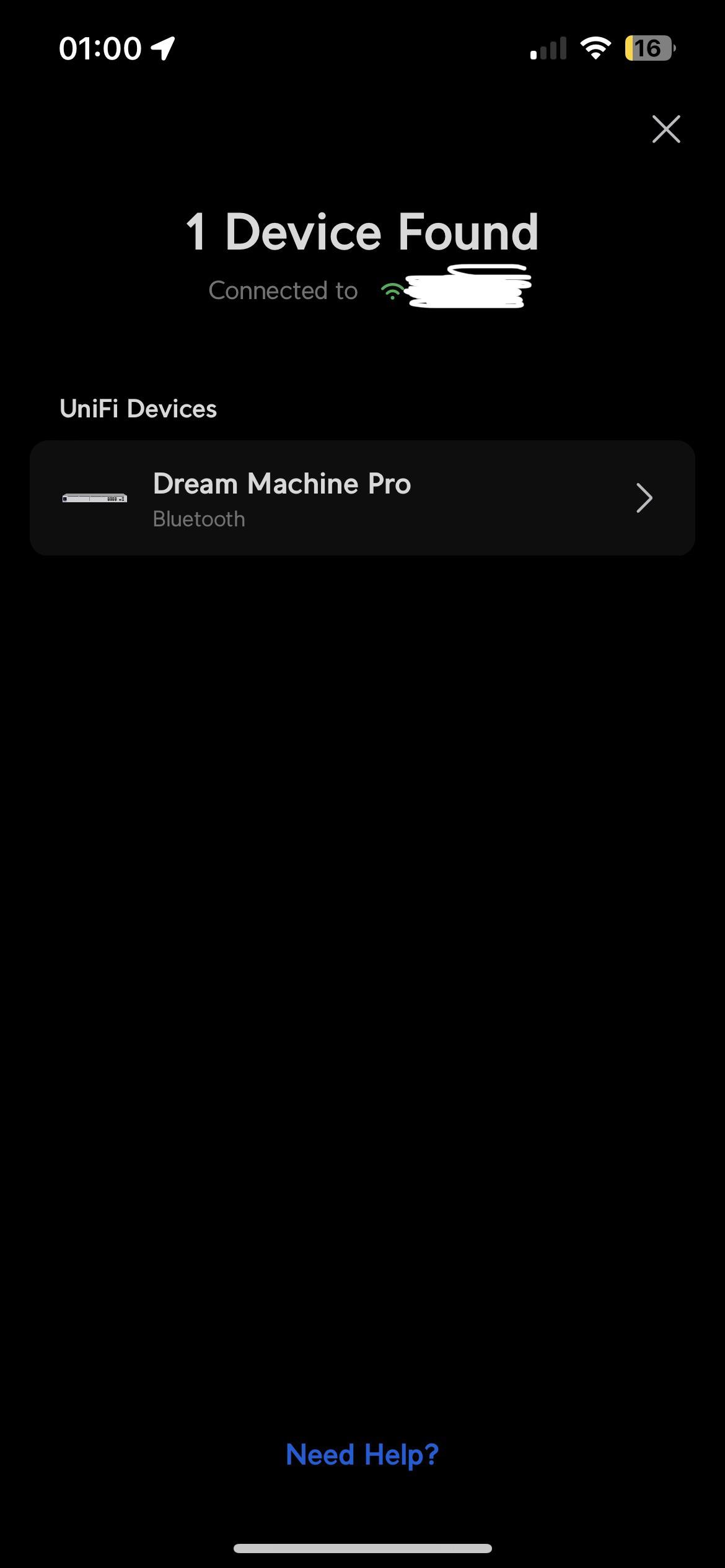Select the Dream Machine Pro device row
This screenshot has height=1568, width=725.
point(362,497)
